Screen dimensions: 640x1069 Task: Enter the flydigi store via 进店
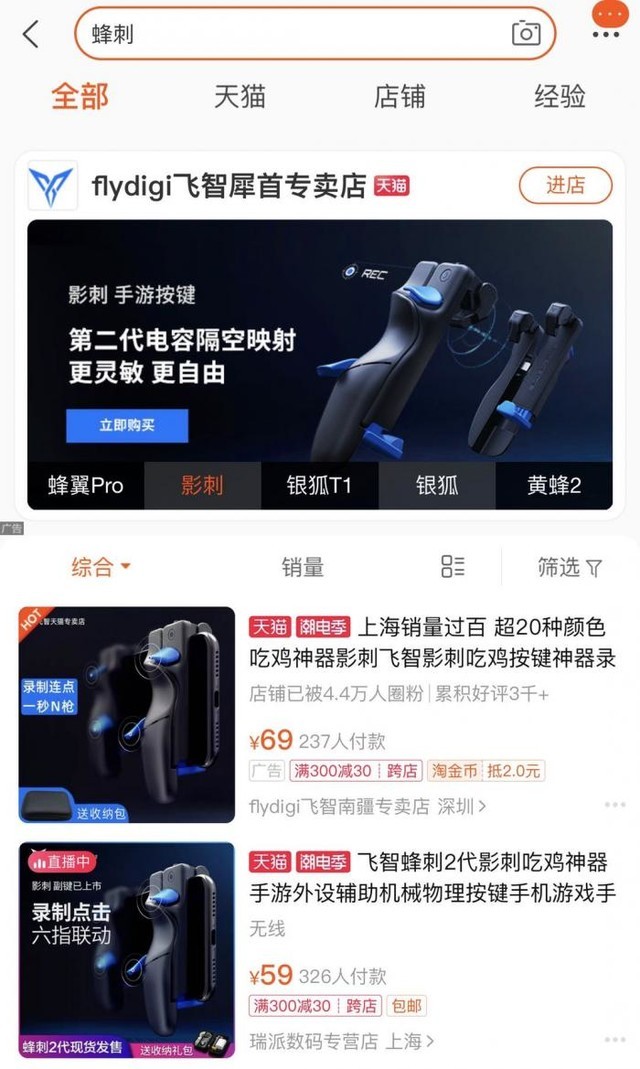click(x=565, y=185)
